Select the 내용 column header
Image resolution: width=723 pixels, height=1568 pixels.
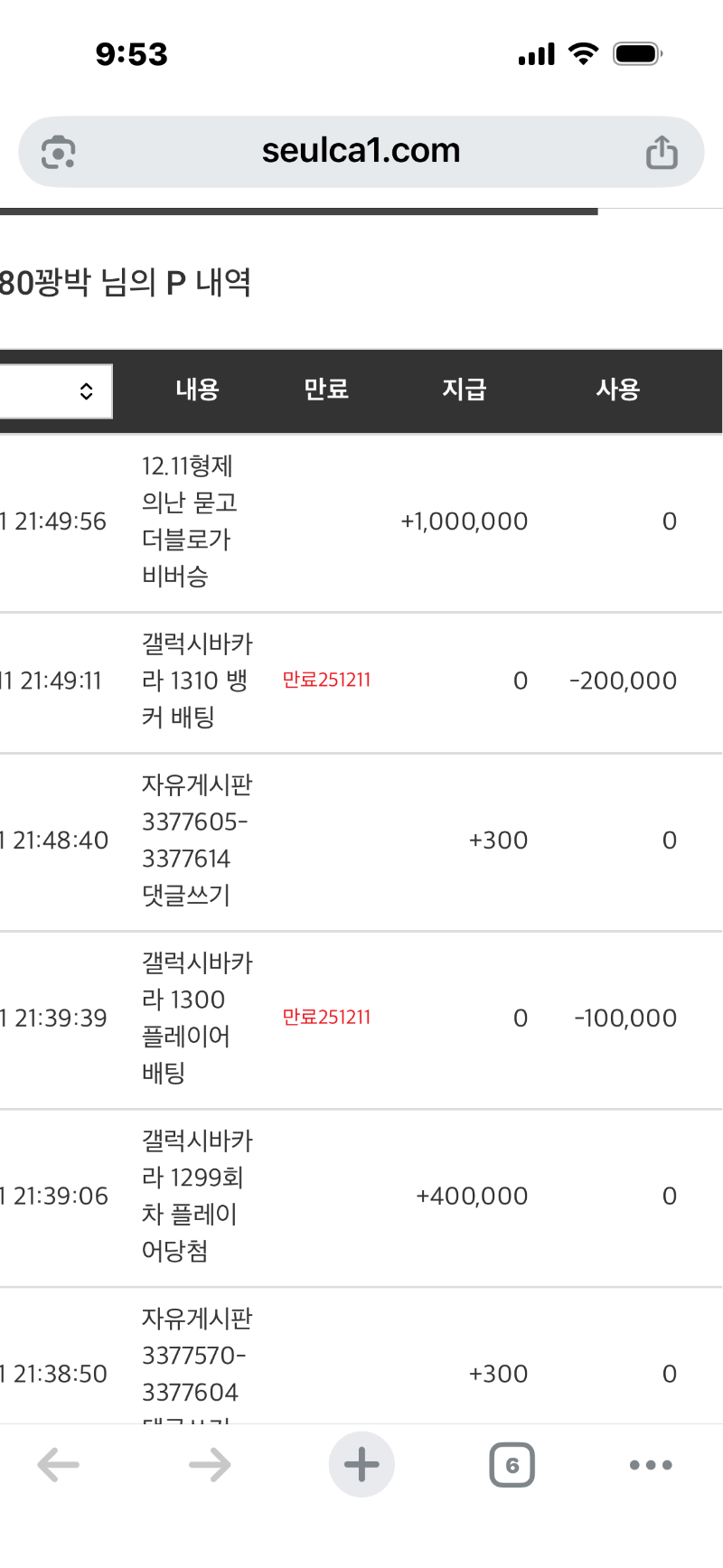(x=196, y=390)
